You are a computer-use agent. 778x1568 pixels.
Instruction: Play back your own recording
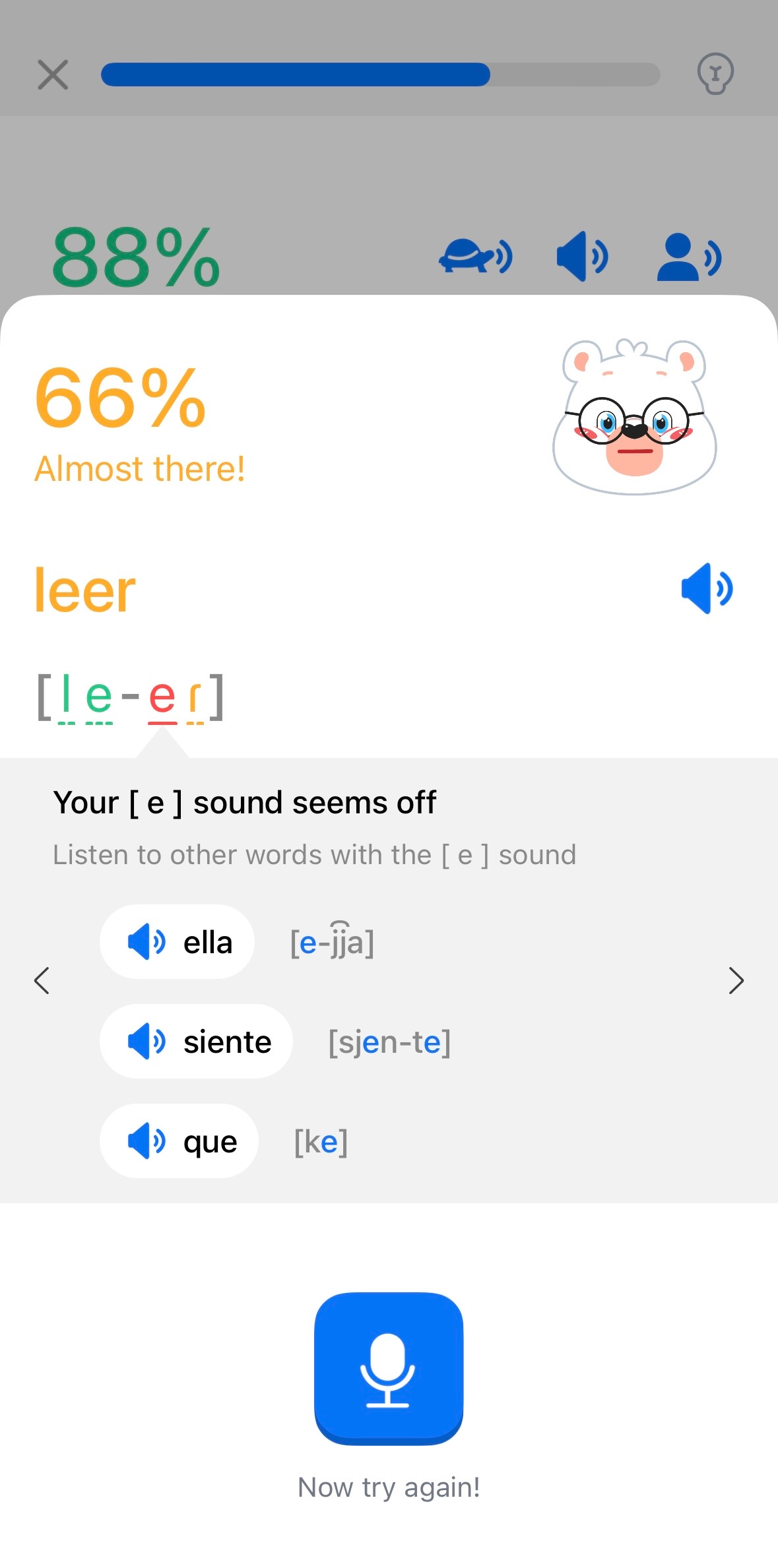[x=688, y=256]
